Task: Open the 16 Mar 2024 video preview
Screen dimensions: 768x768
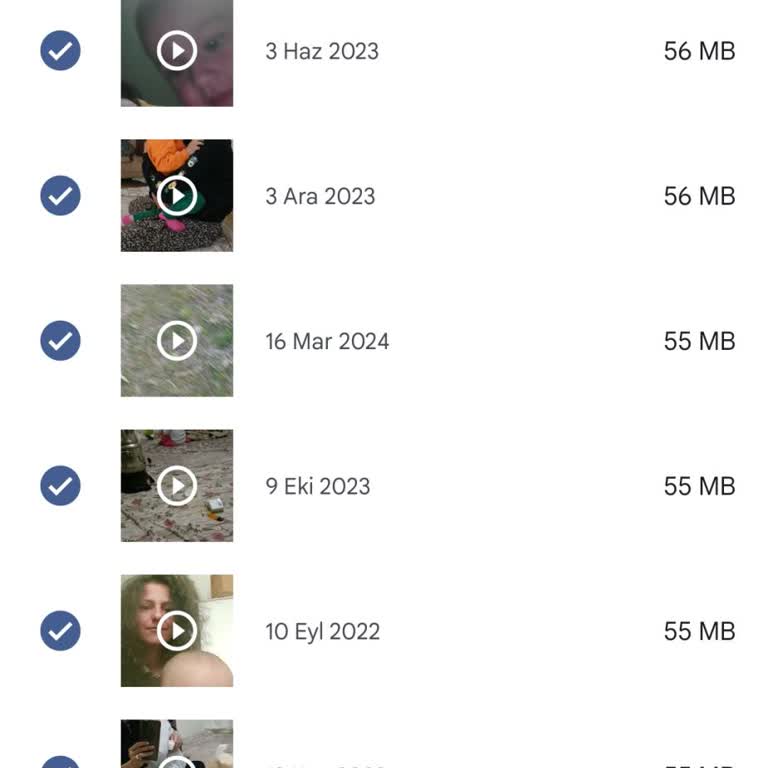Action: click(177, 340)
